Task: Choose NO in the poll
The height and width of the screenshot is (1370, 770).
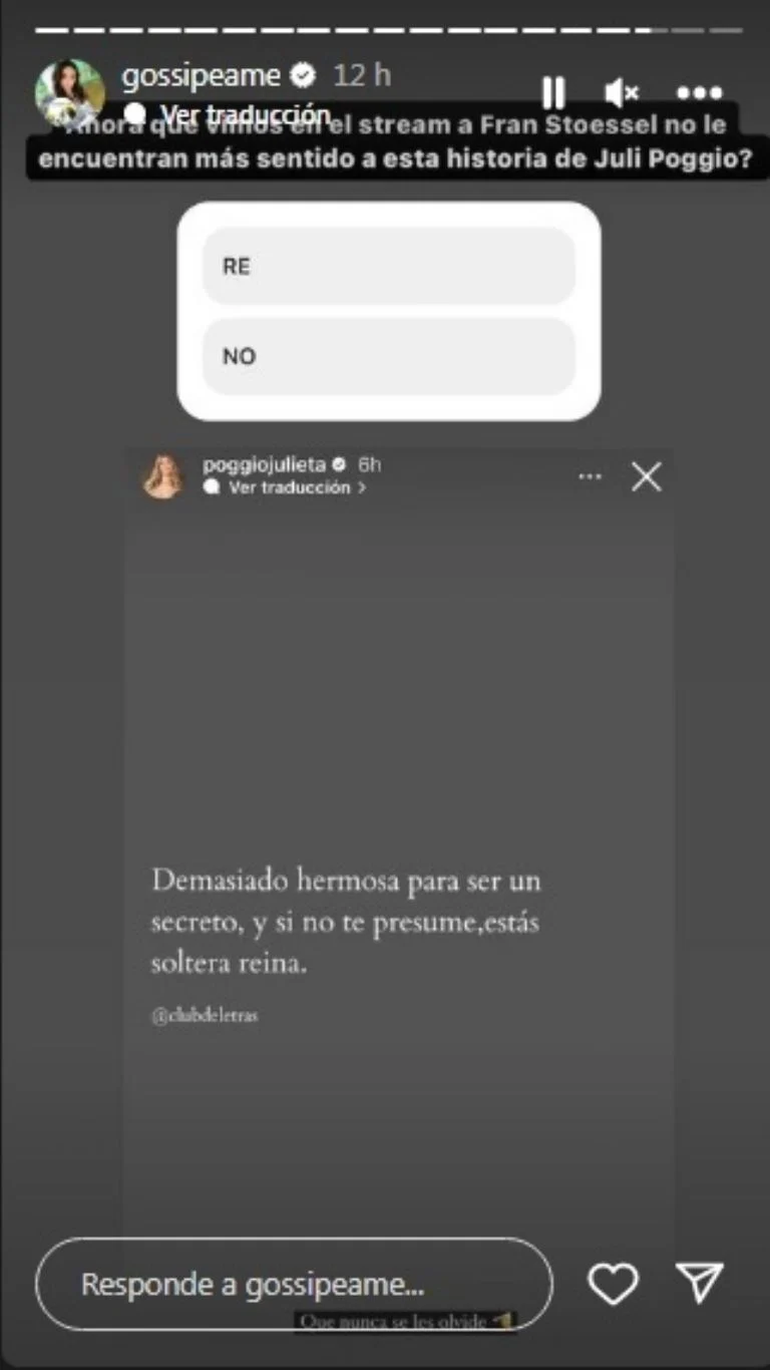Action: point(389,356)
